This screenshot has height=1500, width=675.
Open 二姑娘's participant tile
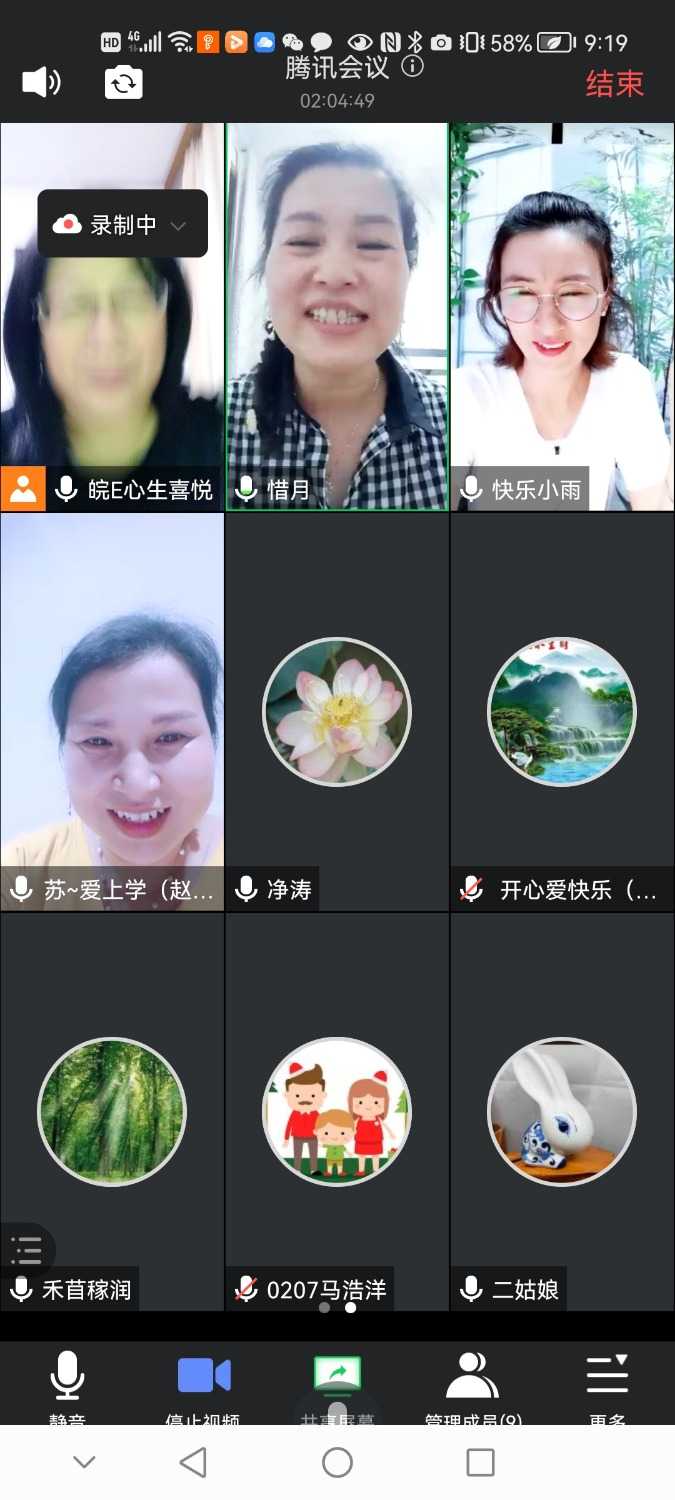562,1111
